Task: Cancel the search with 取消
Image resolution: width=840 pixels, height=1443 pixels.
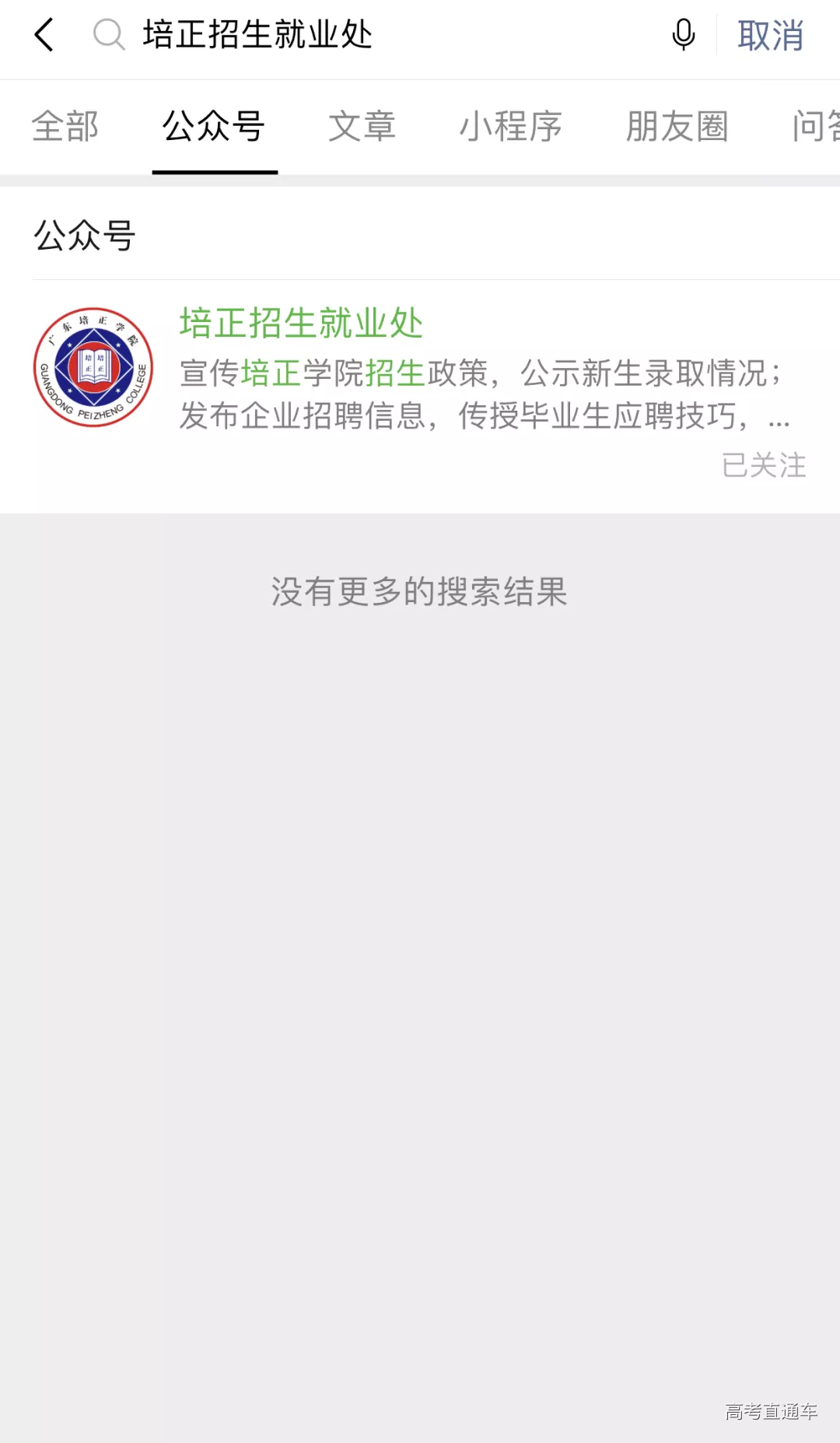Action: tap(770, 36)
